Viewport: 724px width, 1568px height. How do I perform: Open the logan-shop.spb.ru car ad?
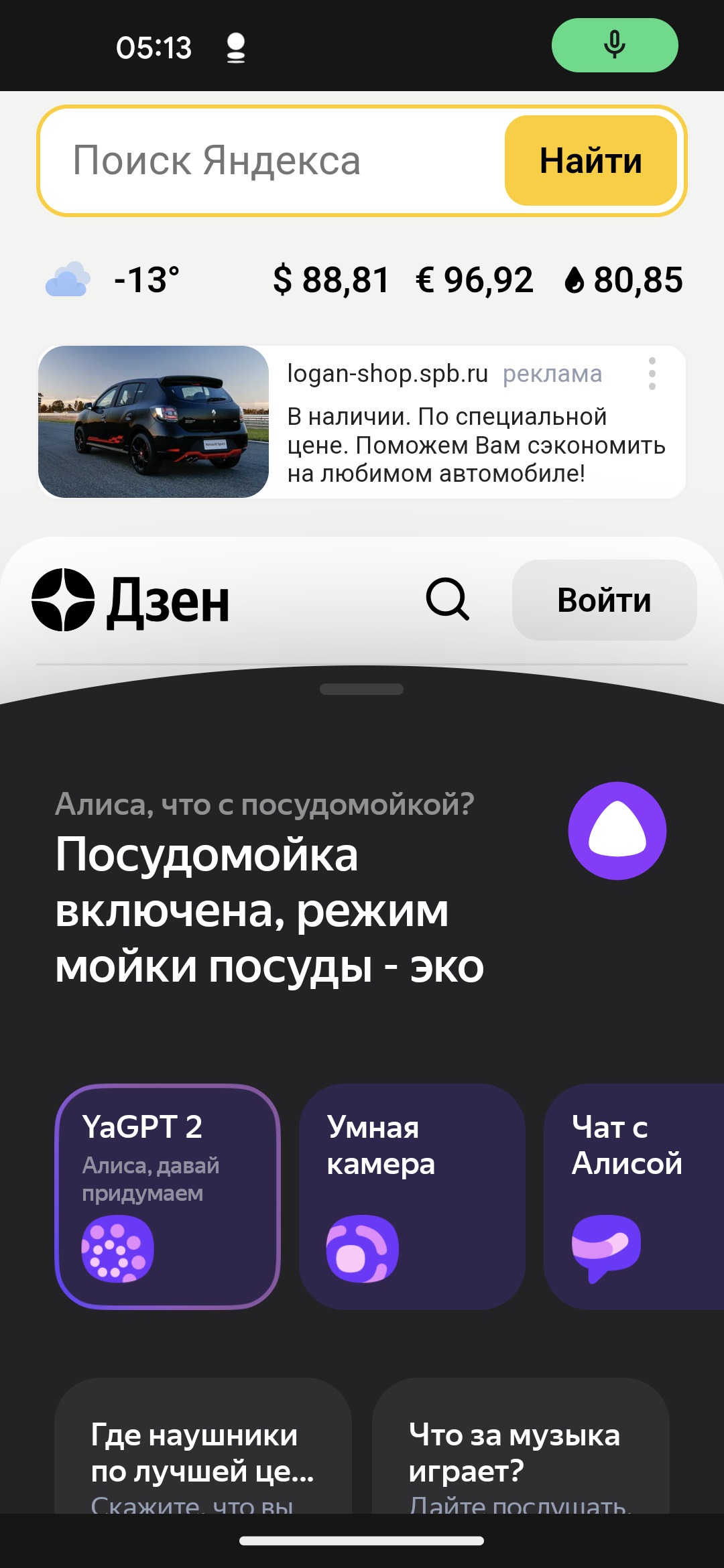(x=362, y=422)
